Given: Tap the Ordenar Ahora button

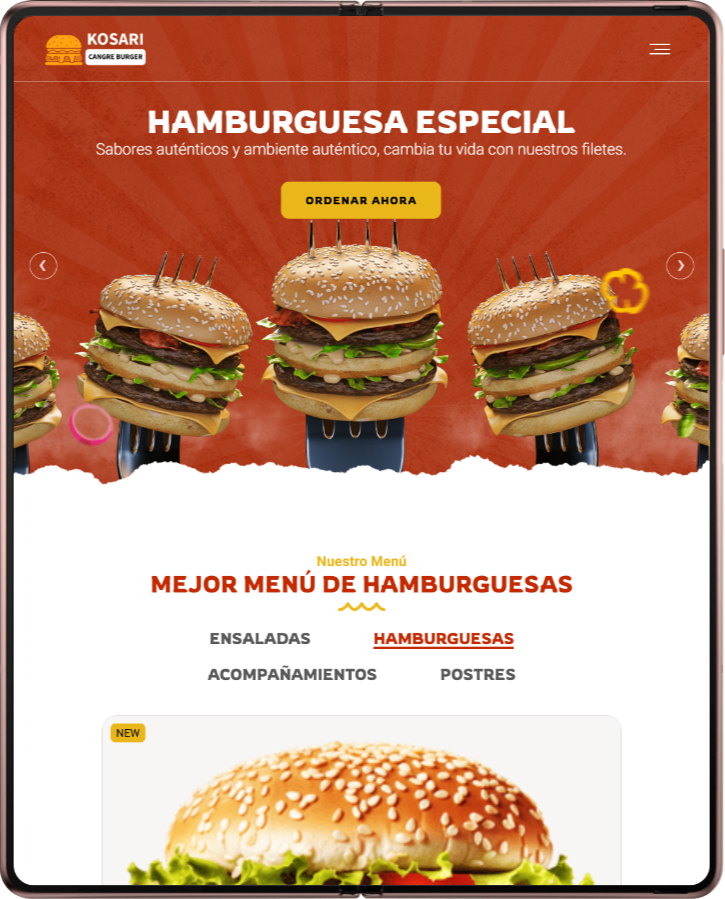Looking at the screenshot, I should click(x=360, y=200).
